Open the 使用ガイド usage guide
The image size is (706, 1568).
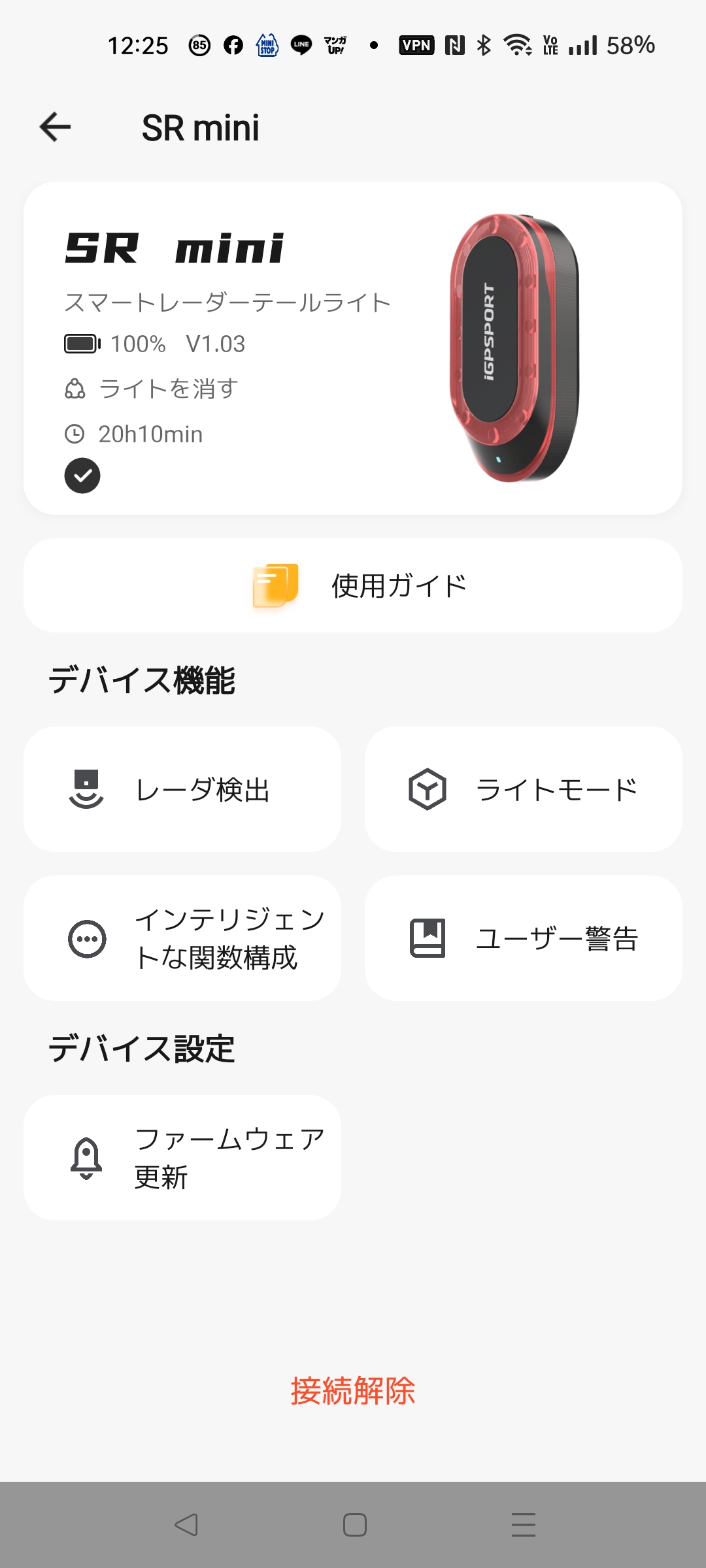353,585
